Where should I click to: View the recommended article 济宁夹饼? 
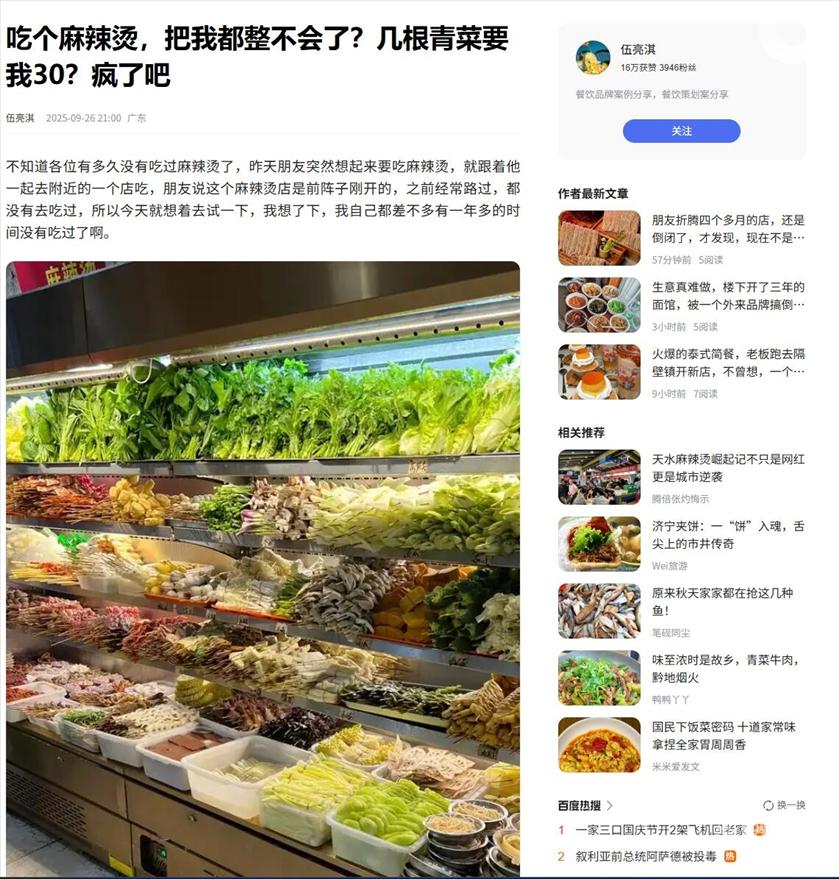point(728,535)
